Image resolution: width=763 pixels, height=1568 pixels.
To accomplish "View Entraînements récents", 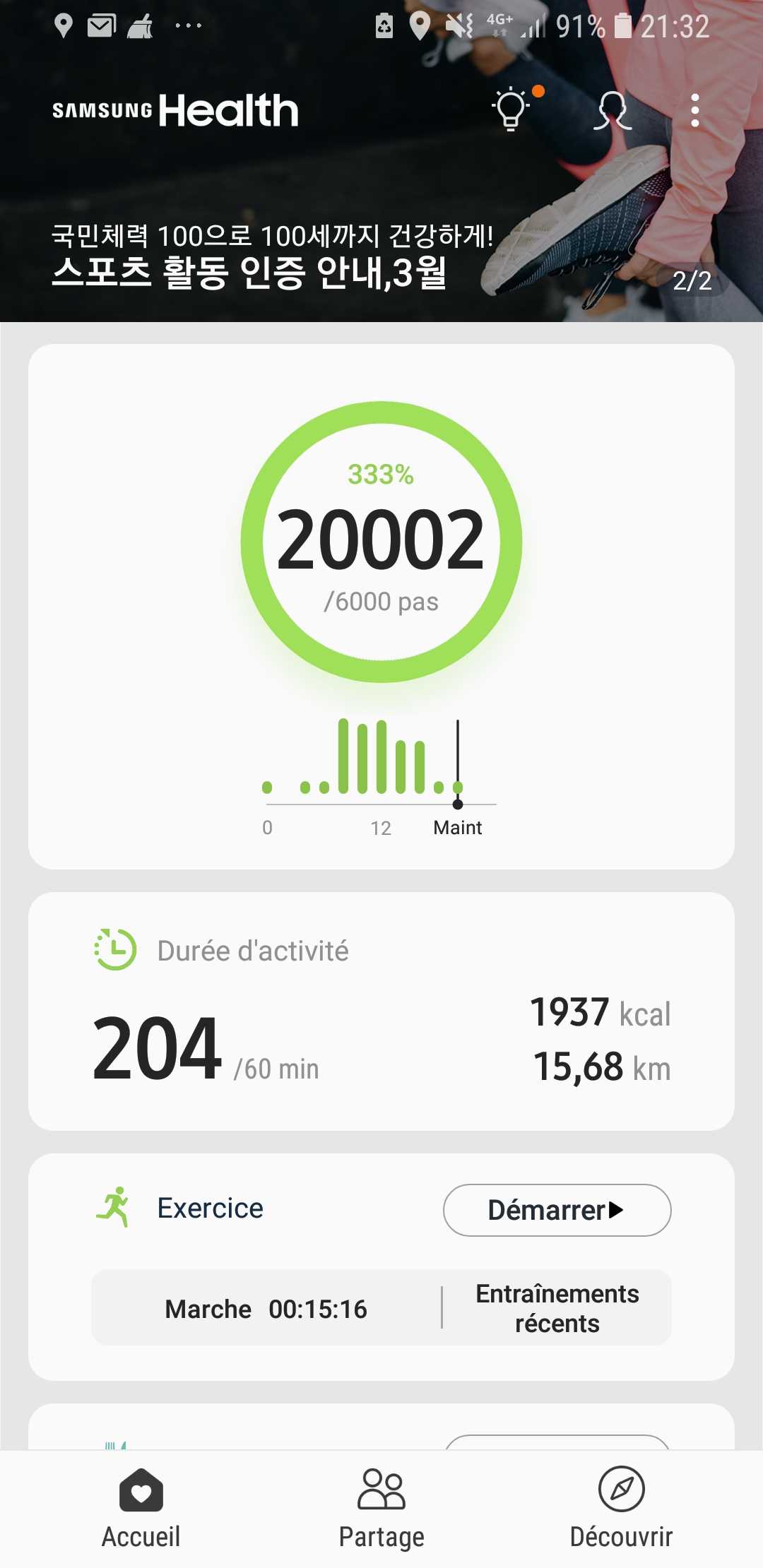I will [x=557, y=1308].
